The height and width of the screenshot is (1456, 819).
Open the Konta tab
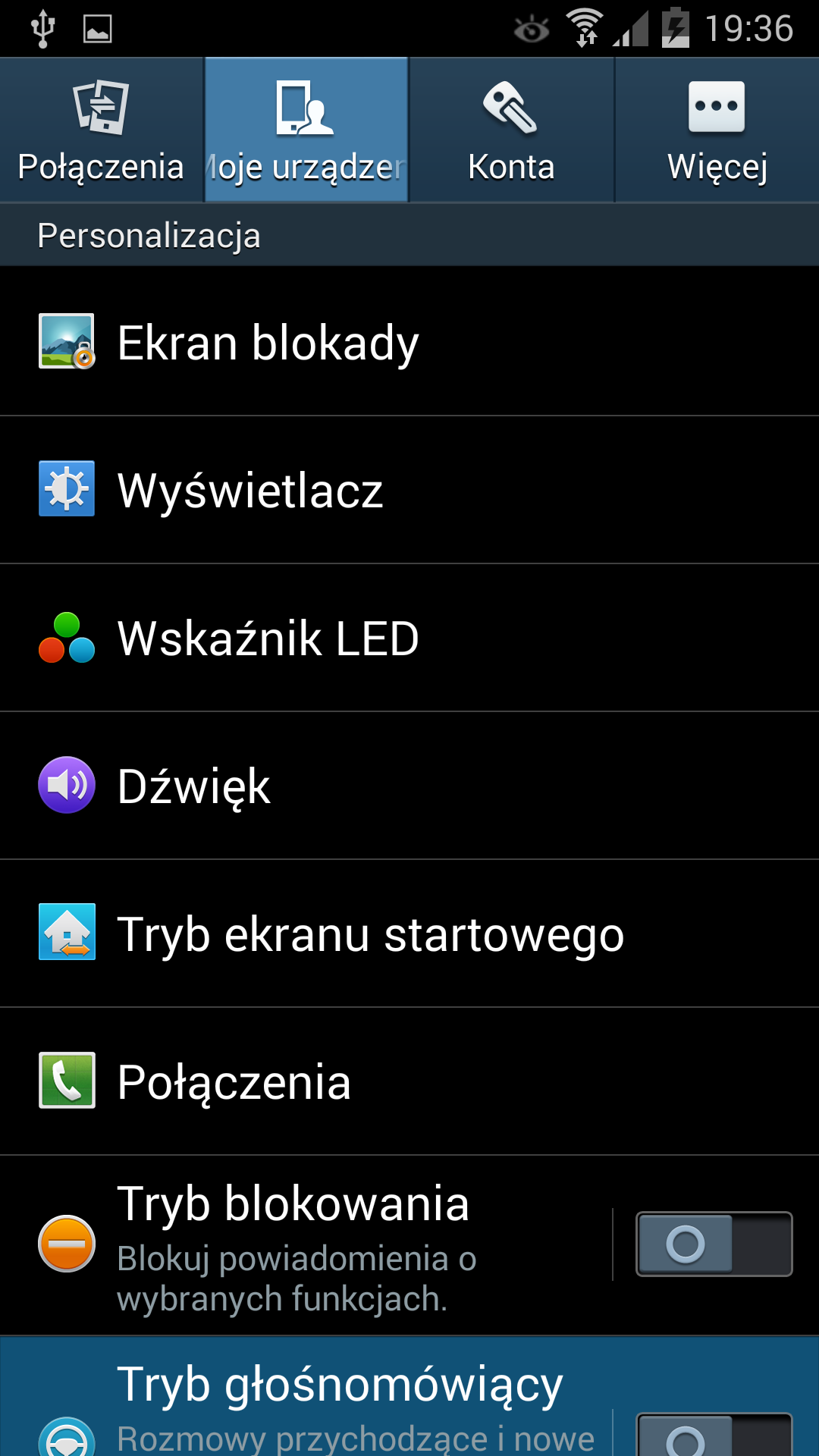[511, 130]
